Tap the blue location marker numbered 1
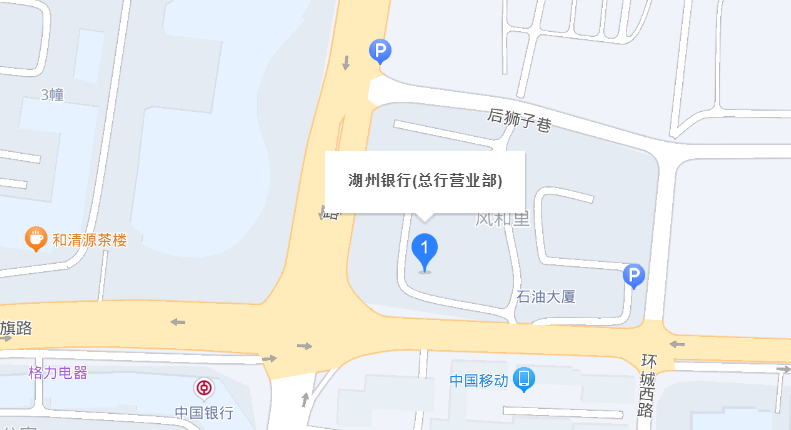Image resolution: width=791 pixels, height=430 pixels. click(x=425, y=249)
